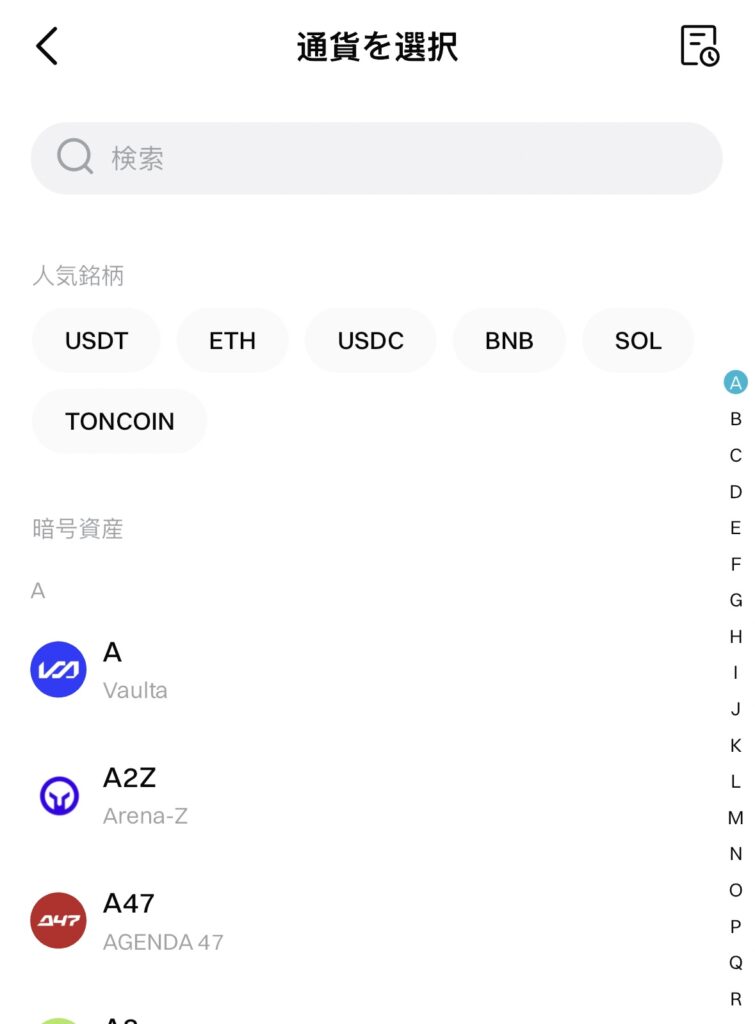Pick the USDC popular chip
The height and width of the screenshot is (1024, 755).
coord(370,341)
